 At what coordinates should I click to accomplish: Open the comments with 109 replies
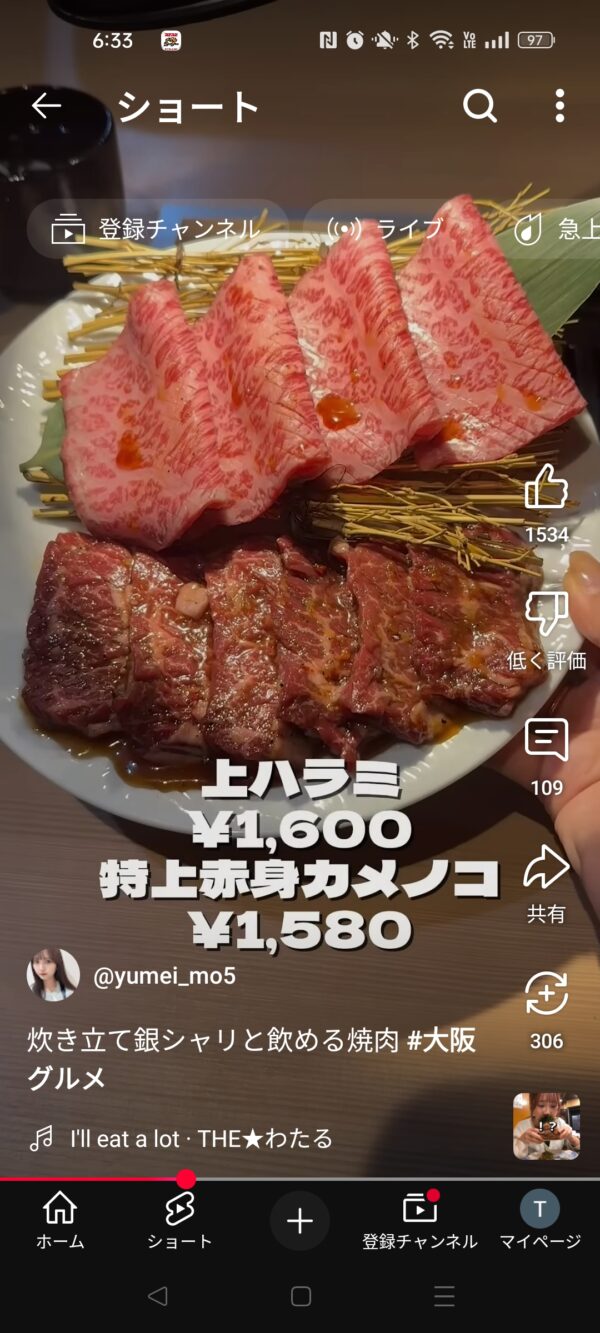coord(546,741)
